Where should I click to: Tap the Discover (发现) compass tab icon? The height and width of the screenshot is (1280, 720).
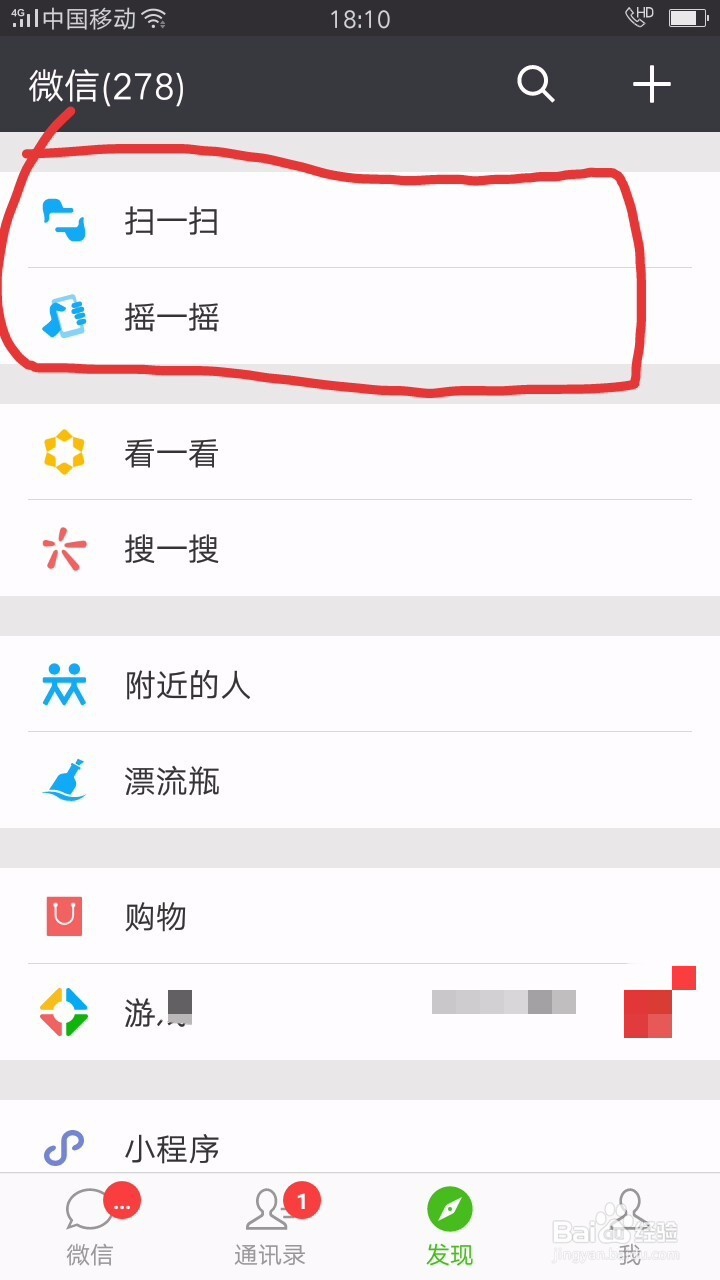click(449, 1207)
